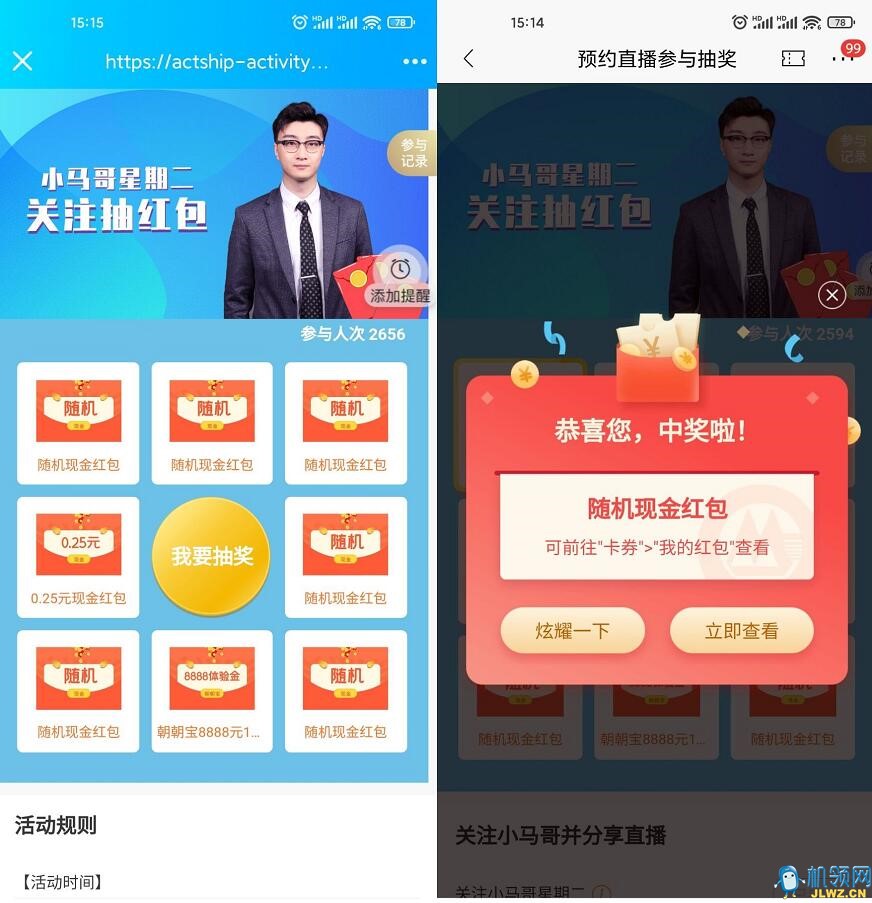
Task: Dismiss the 恭喜您，中奖啦 dialog
Action: 831,295
